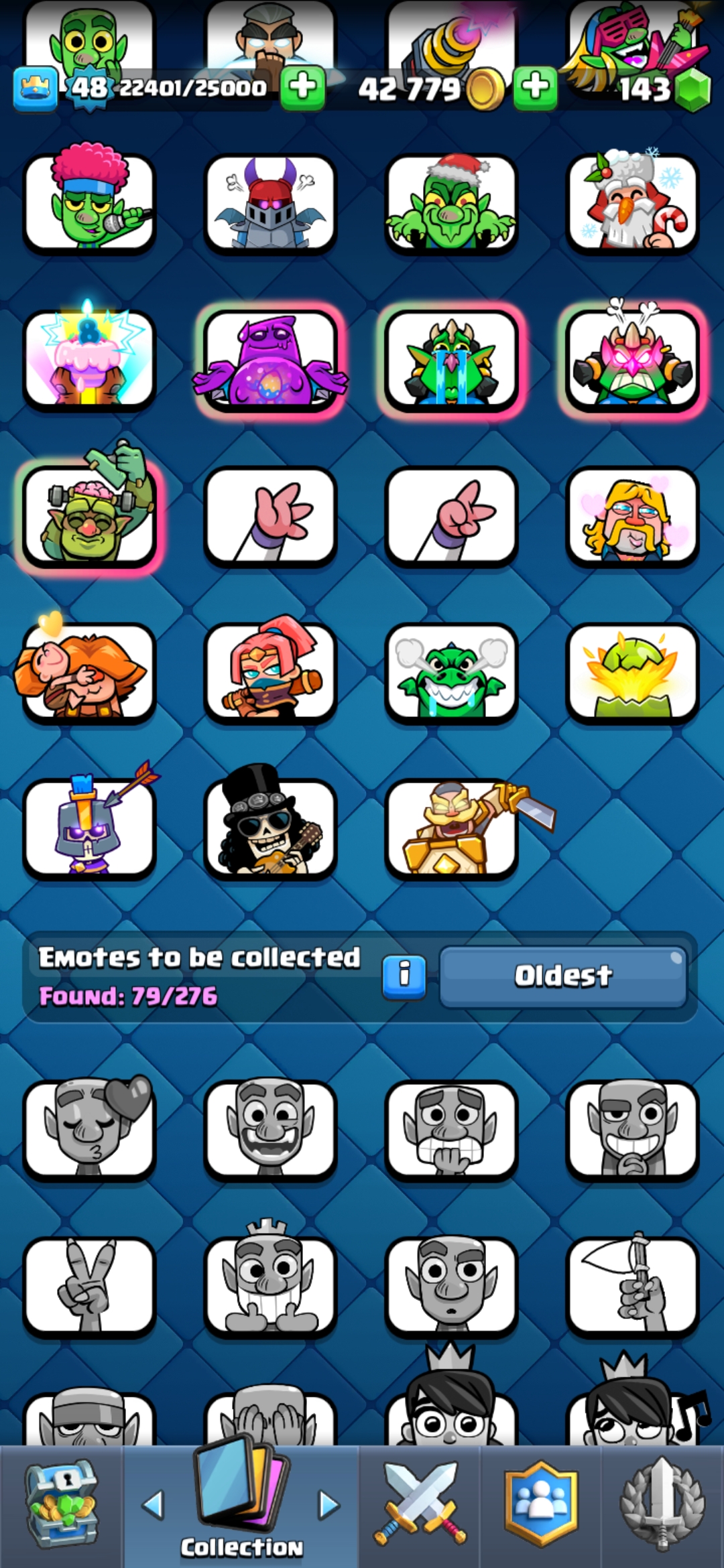Go to the events sword-and-laurel tab

pyautogui.click(x=662, y=1505)
